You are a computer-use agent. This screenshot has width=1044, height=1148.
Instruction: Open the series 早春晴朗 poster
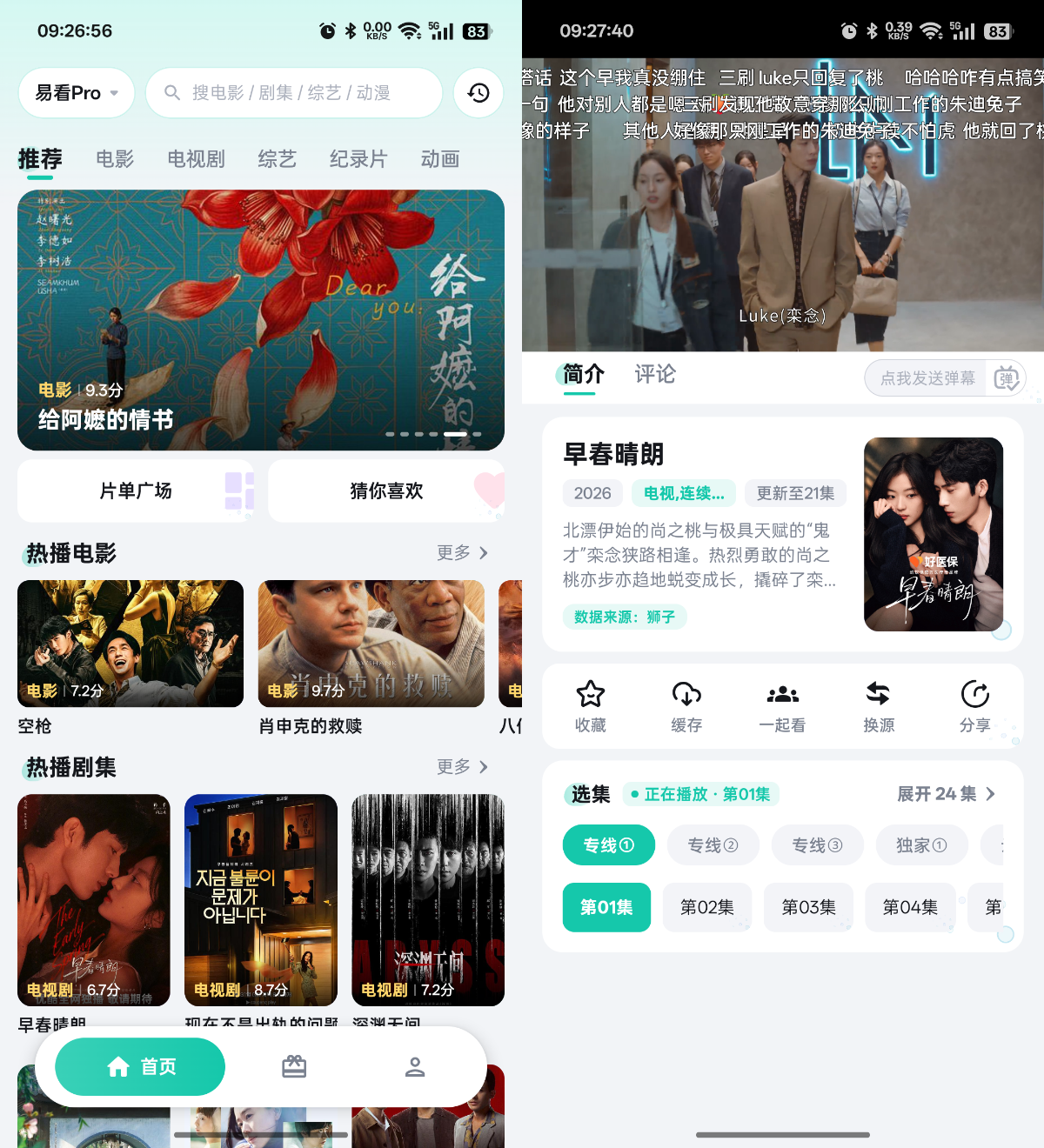point(94,900)
